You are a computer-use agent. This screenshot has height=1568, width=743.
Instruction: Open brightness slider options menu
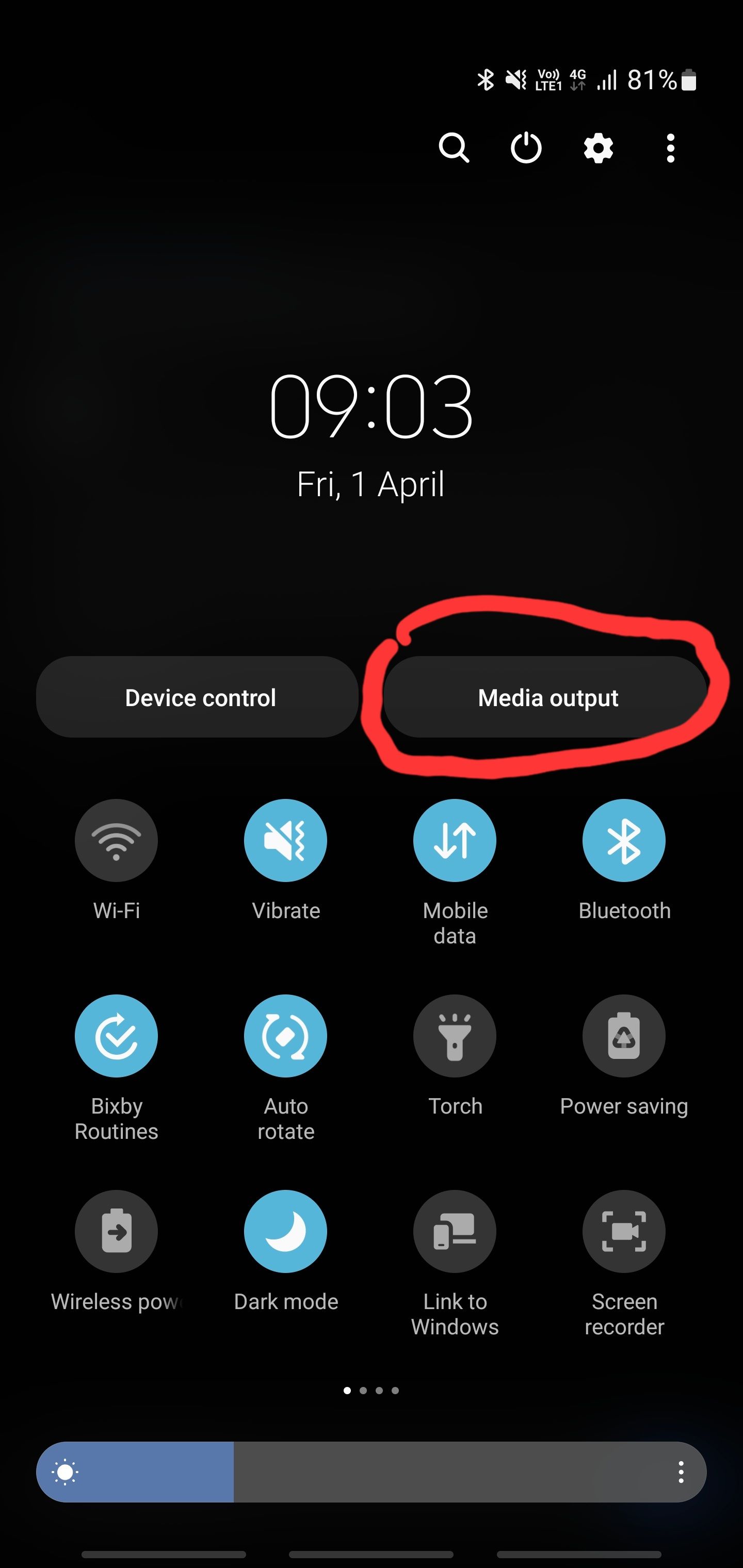681,1472
